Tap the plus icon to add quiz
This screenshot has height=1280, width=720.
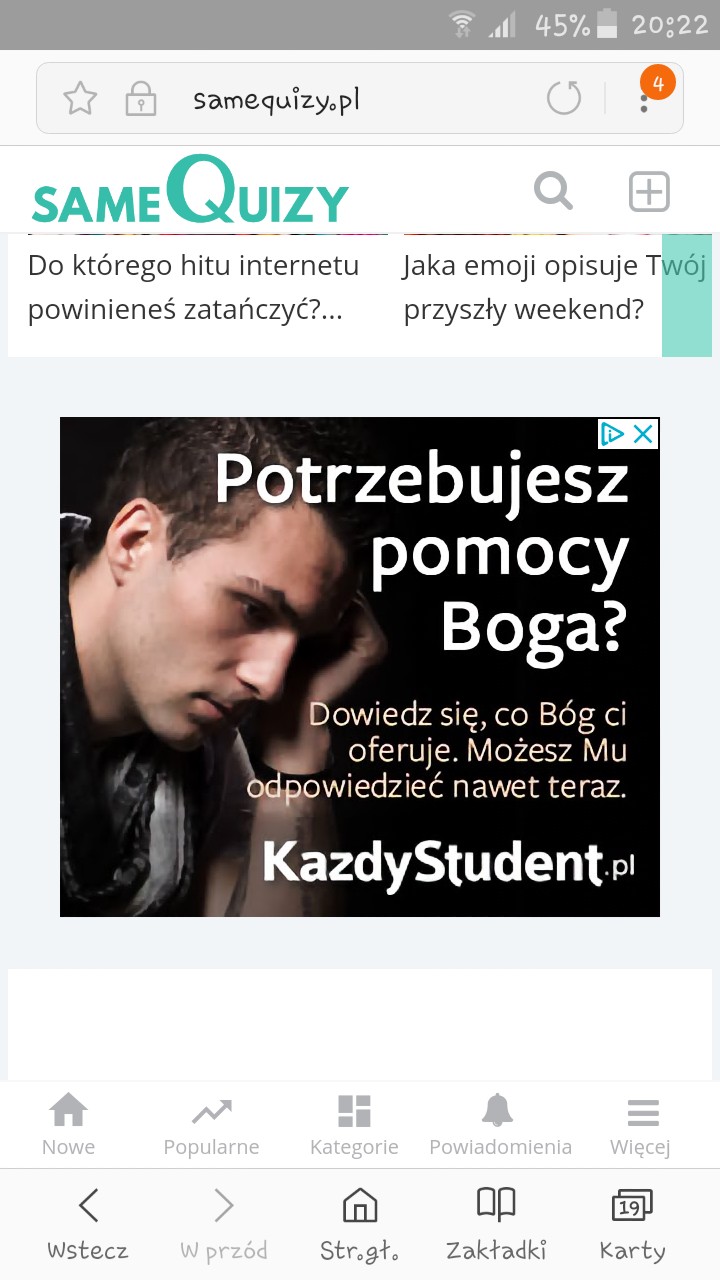coord(649,191)
